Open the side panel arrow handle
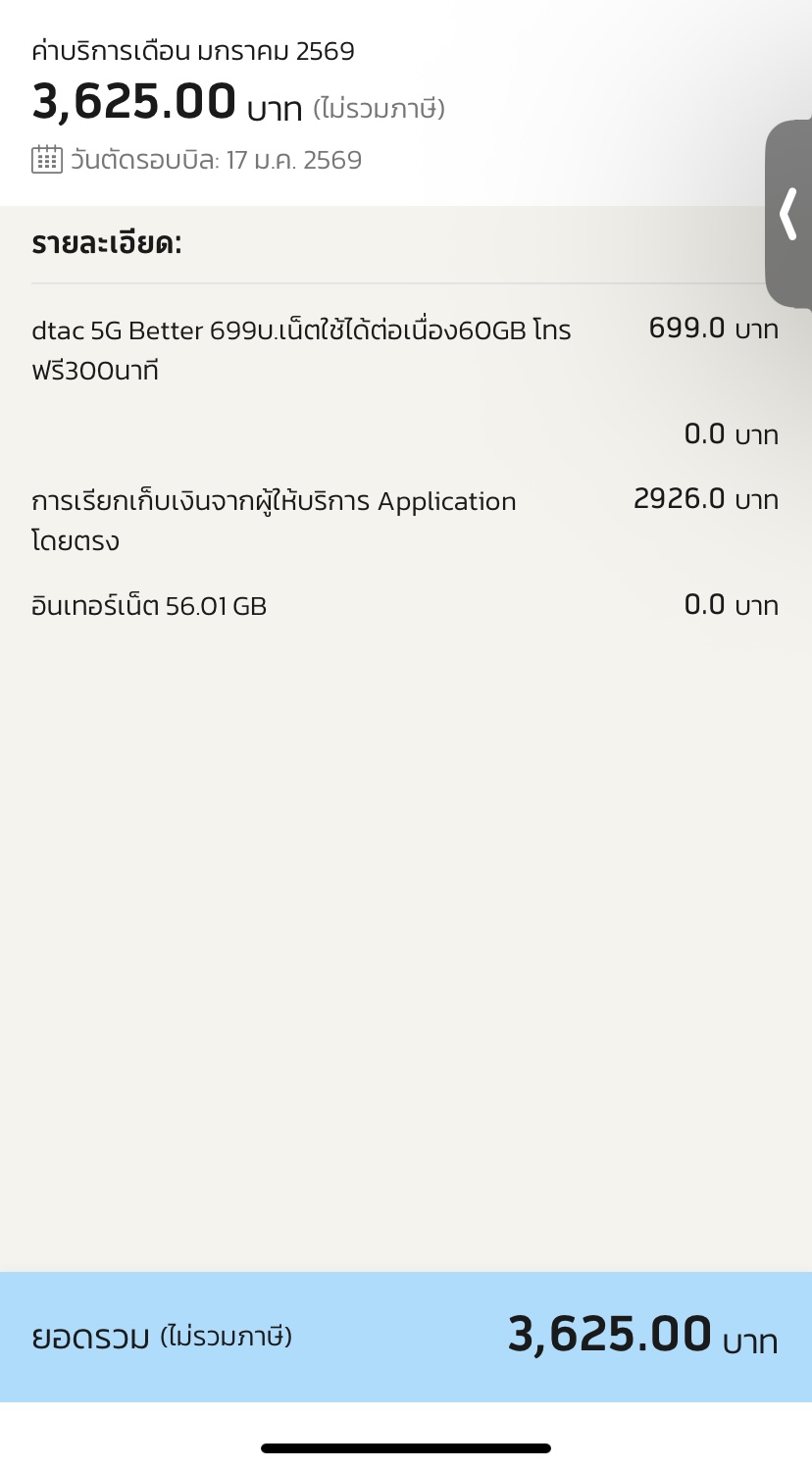The width and height of the screenshot is (812, 1469). tap(788, 214)
